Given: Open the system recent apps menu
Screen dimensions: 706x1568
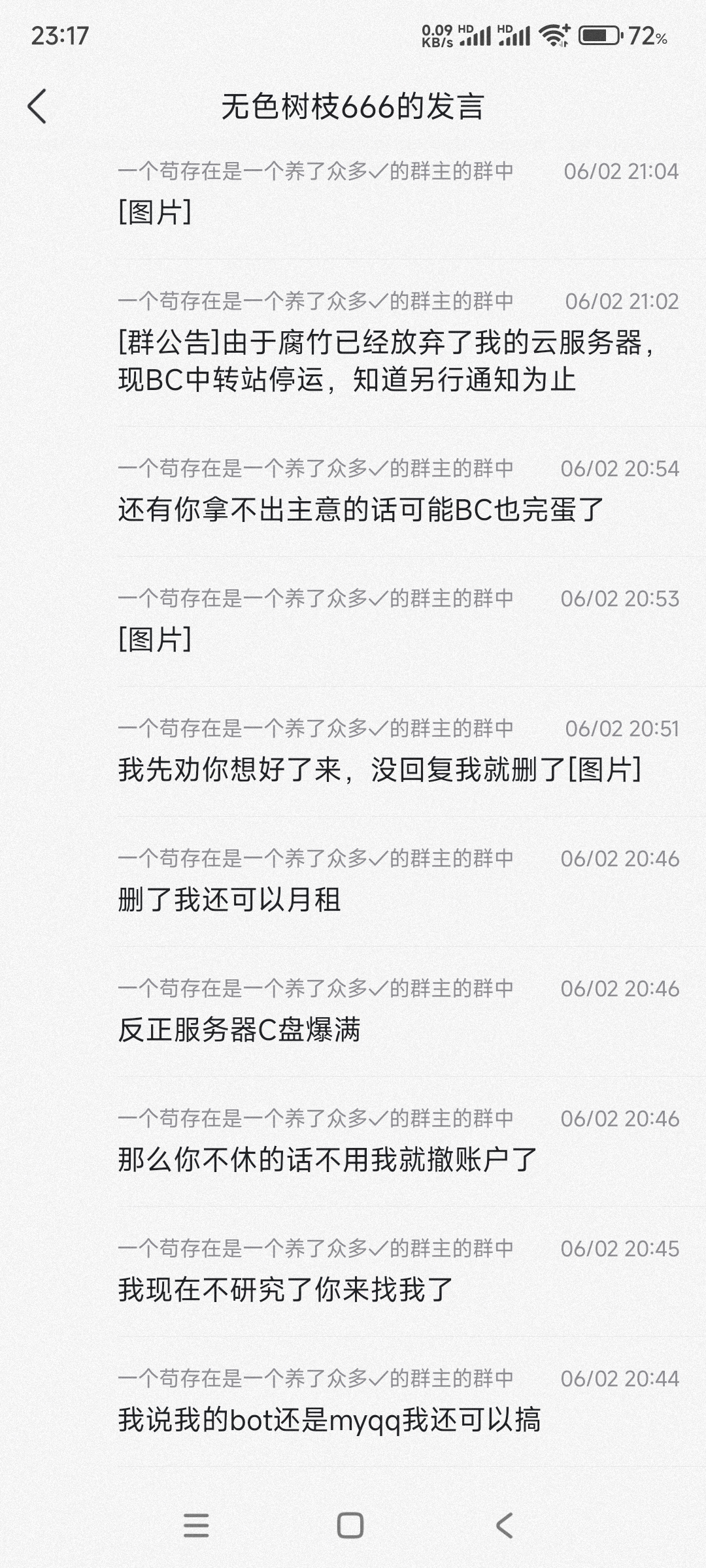Looking at the screenshot, I should coord(196,1526).
